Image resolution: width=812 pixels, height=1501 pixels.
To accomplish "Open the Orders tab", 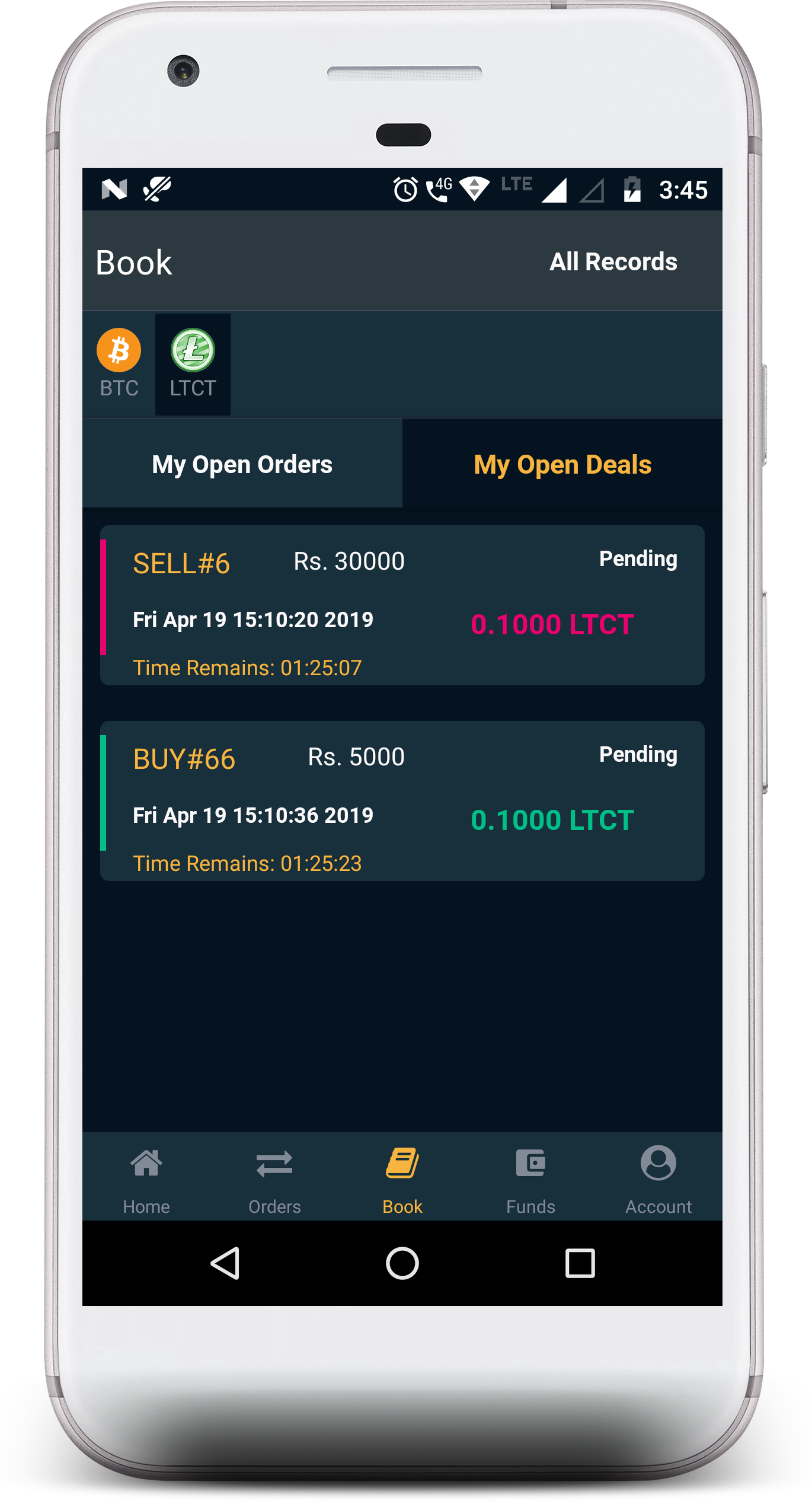I will click(274, 1178).
